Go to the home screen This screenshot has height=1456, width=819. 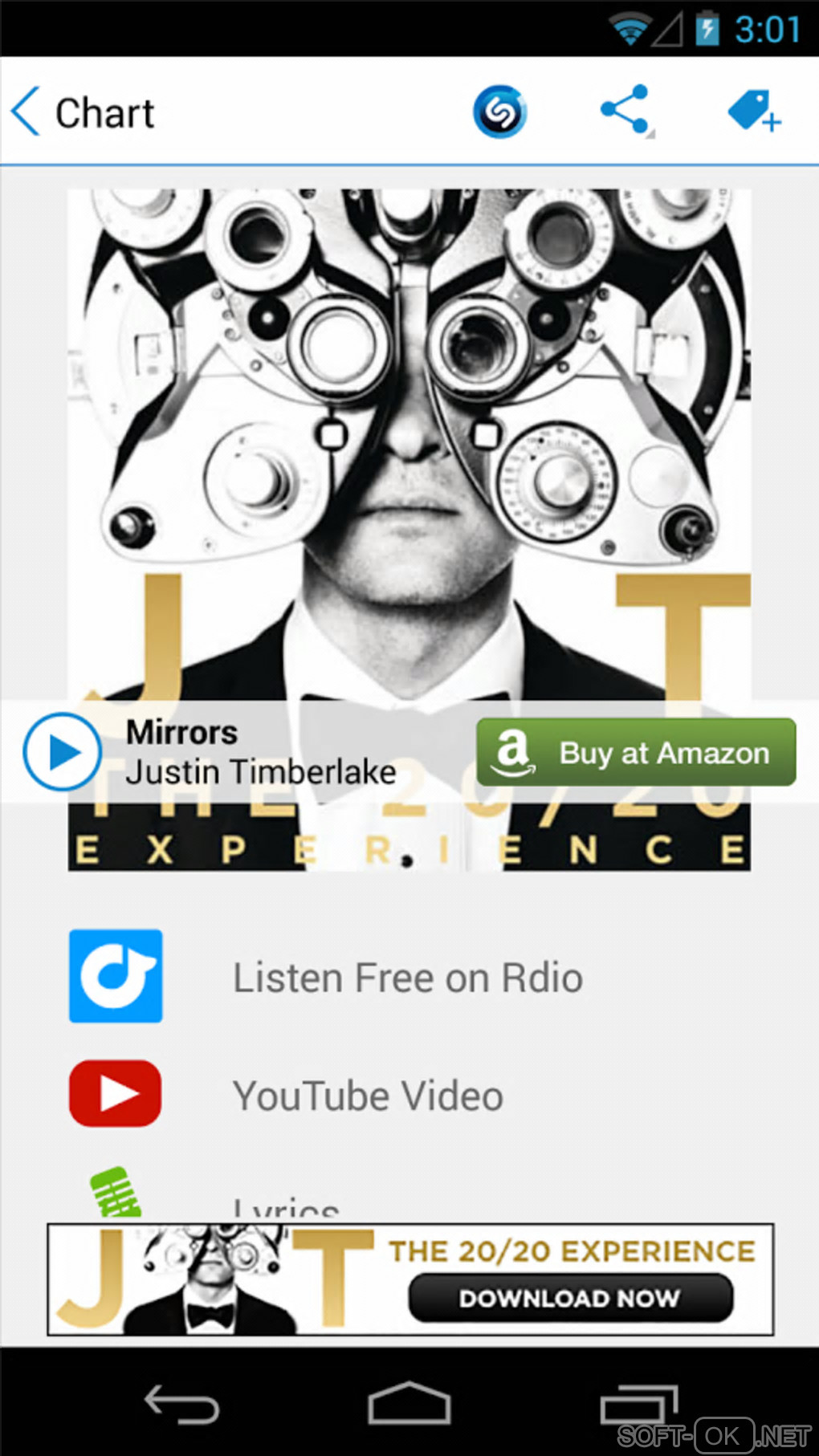(x=409, y=1405)
